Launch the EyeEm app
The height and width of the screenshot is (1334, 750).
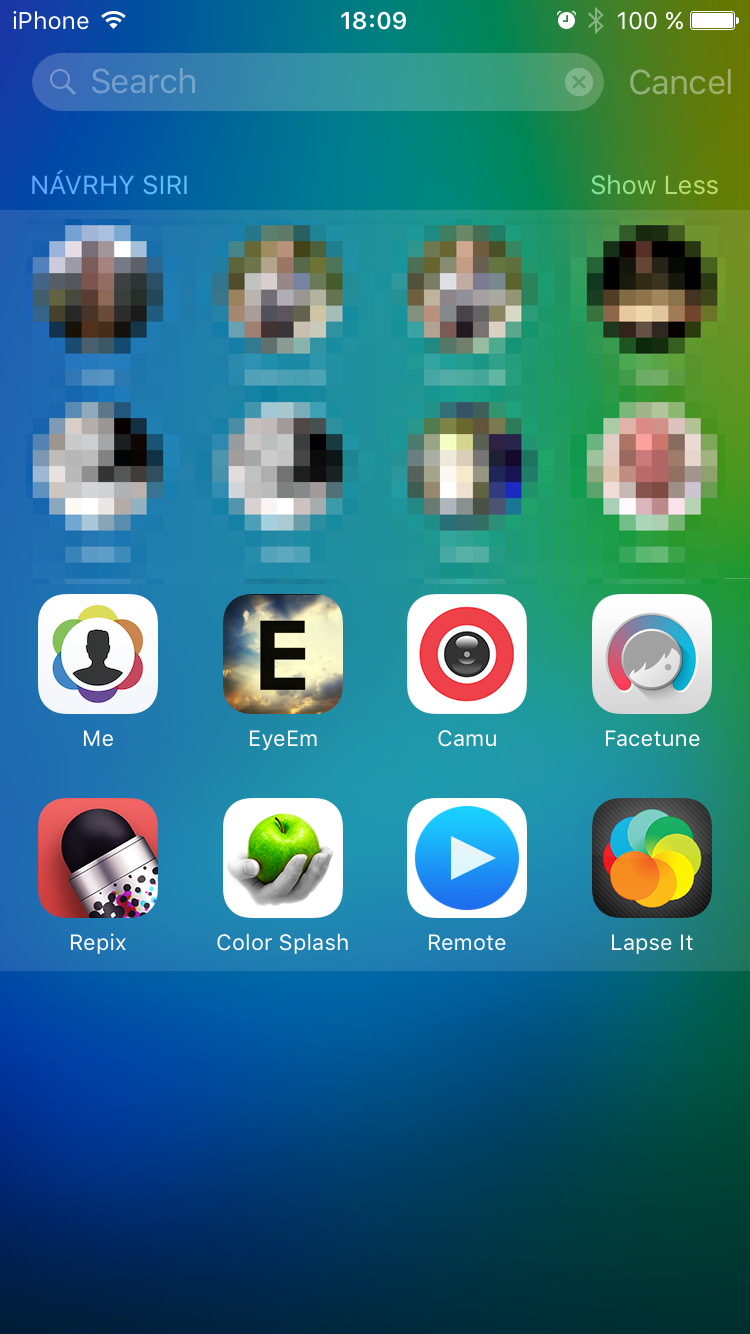click(283, 654)
